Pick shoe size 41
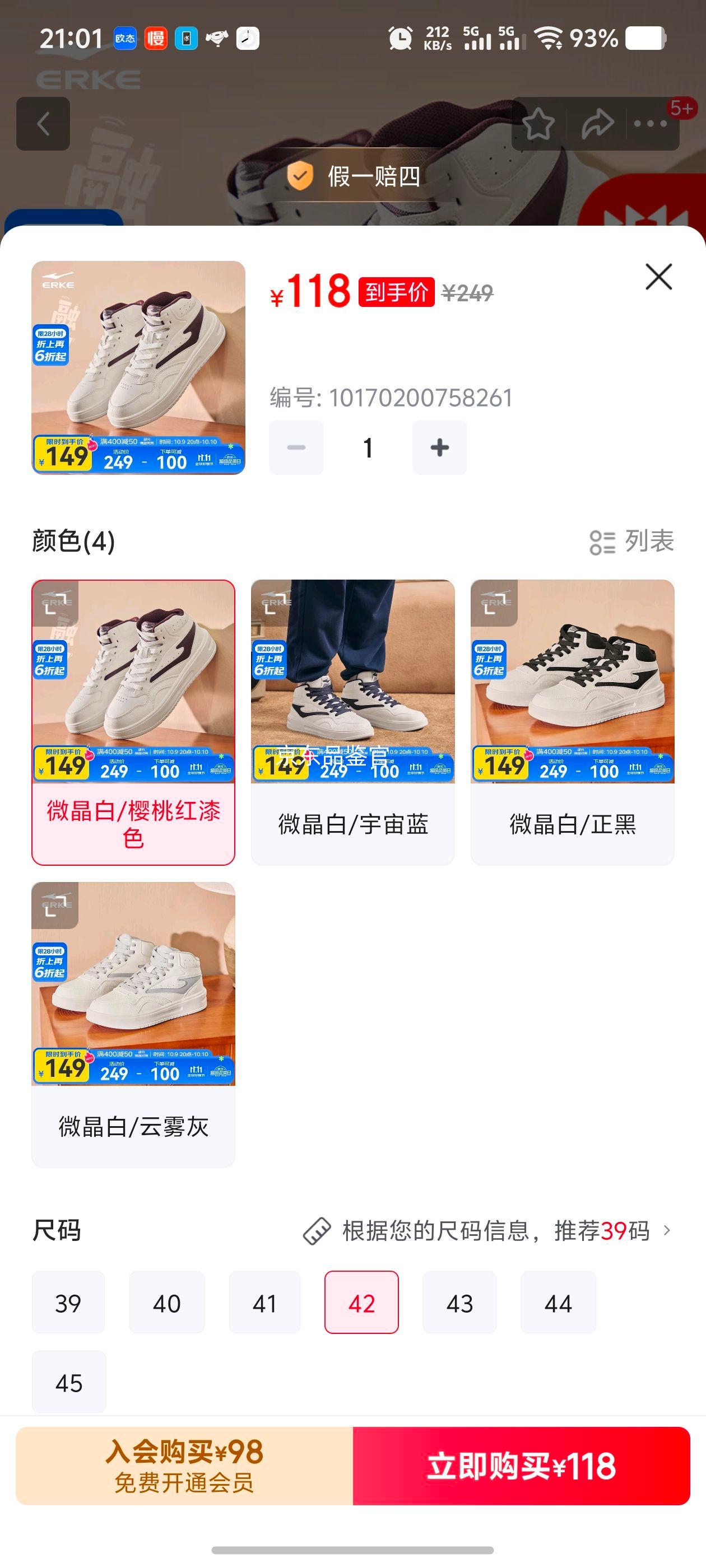This screenshot has height=1568, width=706. click(264, 1303)
